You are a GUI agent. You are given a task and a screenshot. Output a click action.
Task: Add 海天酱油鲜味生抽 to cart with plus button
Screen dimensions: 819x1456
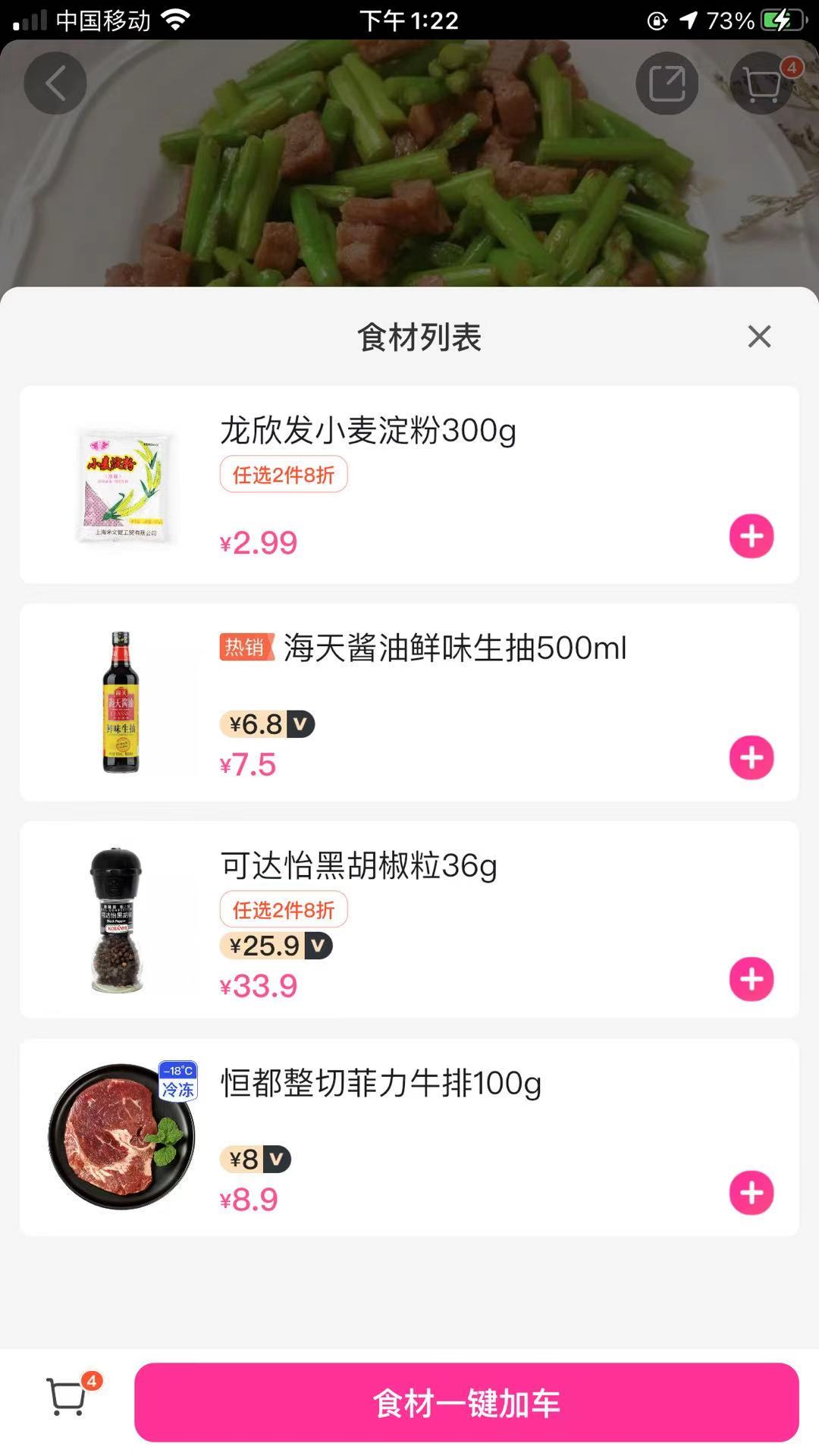(x=751, y=755)
